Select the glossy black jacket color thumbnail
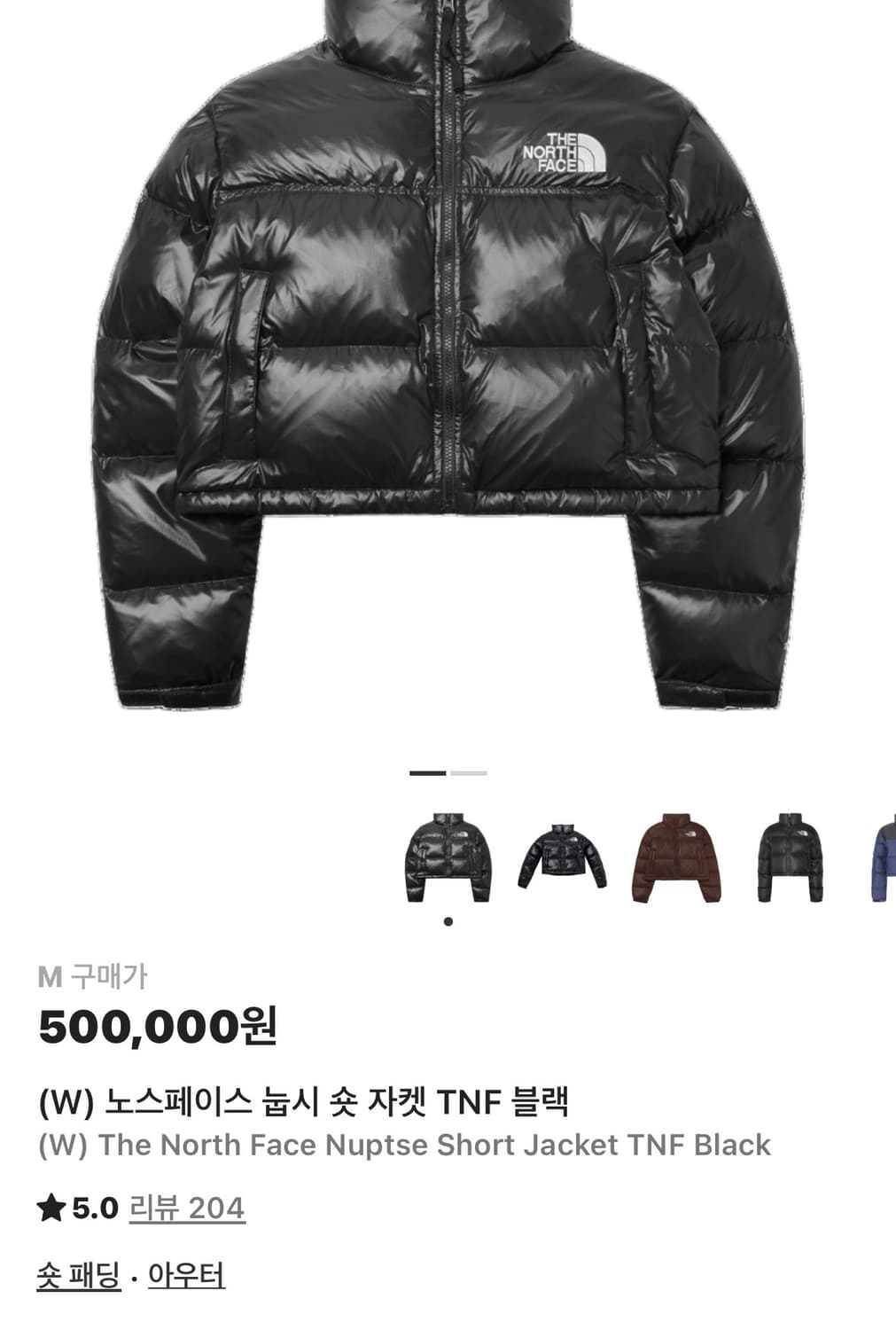 [x=450, y=856]
